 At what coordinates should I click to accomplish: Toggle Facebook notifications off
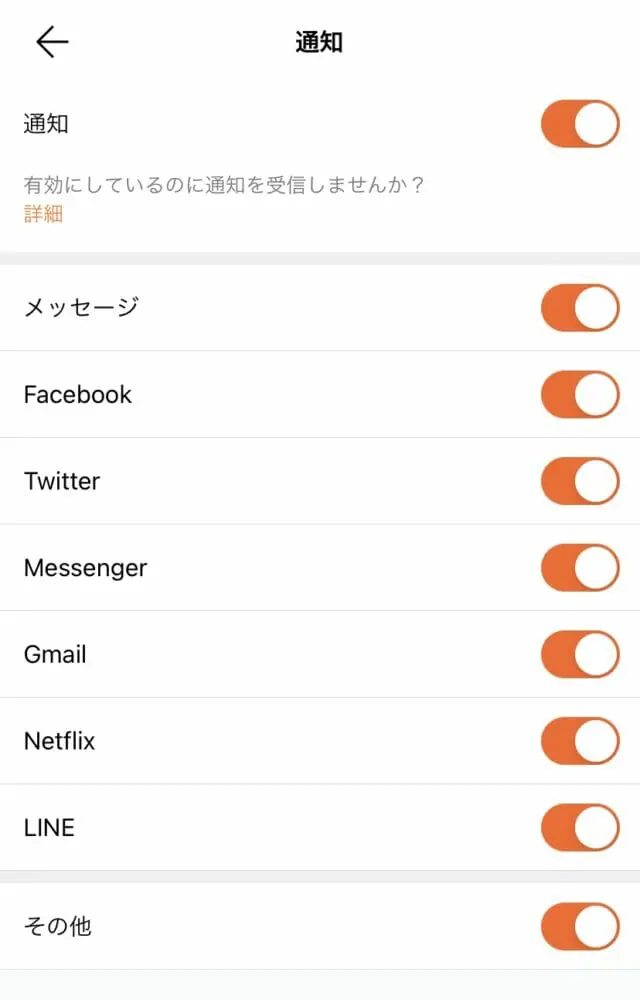click(580, 394)
